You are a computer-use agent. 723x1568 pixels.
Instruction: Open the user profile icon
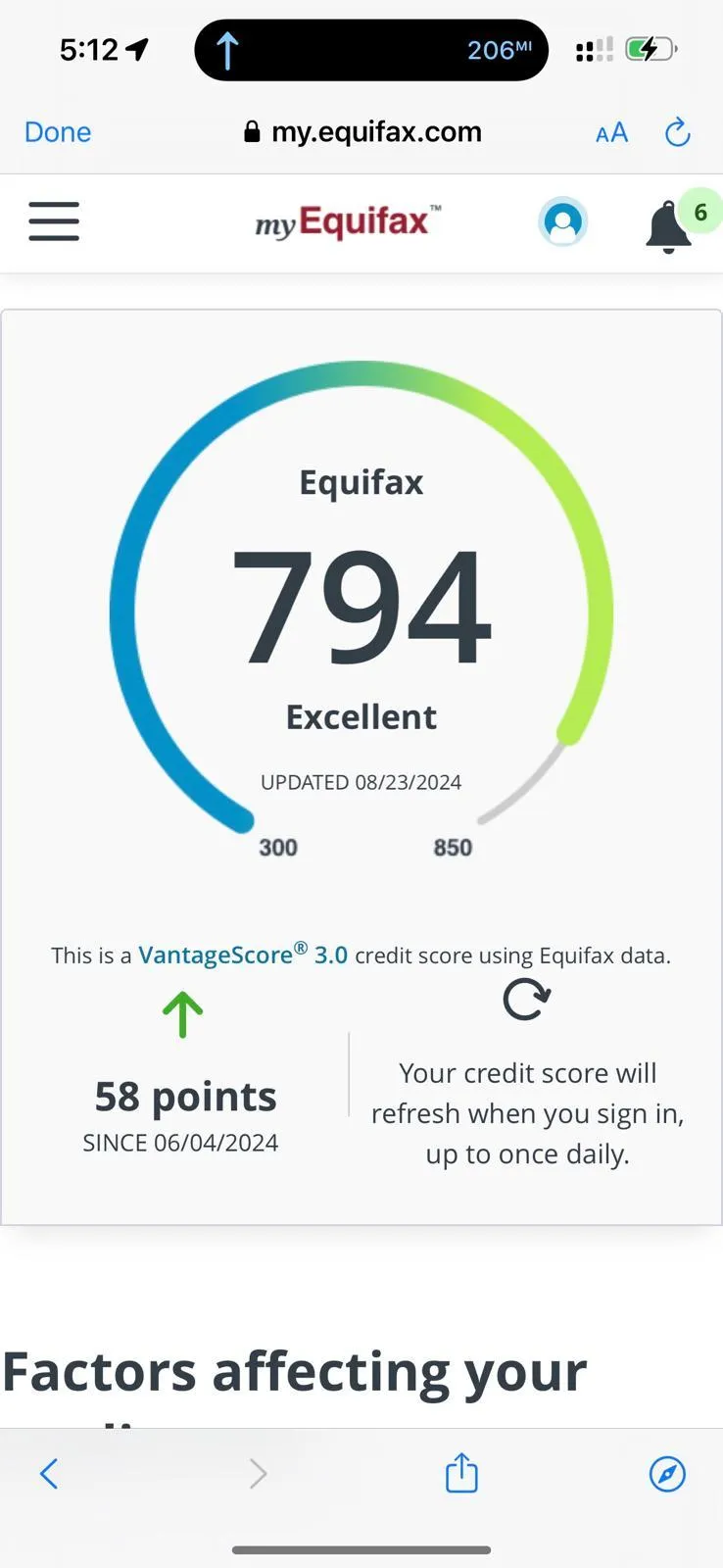point(562,222)
